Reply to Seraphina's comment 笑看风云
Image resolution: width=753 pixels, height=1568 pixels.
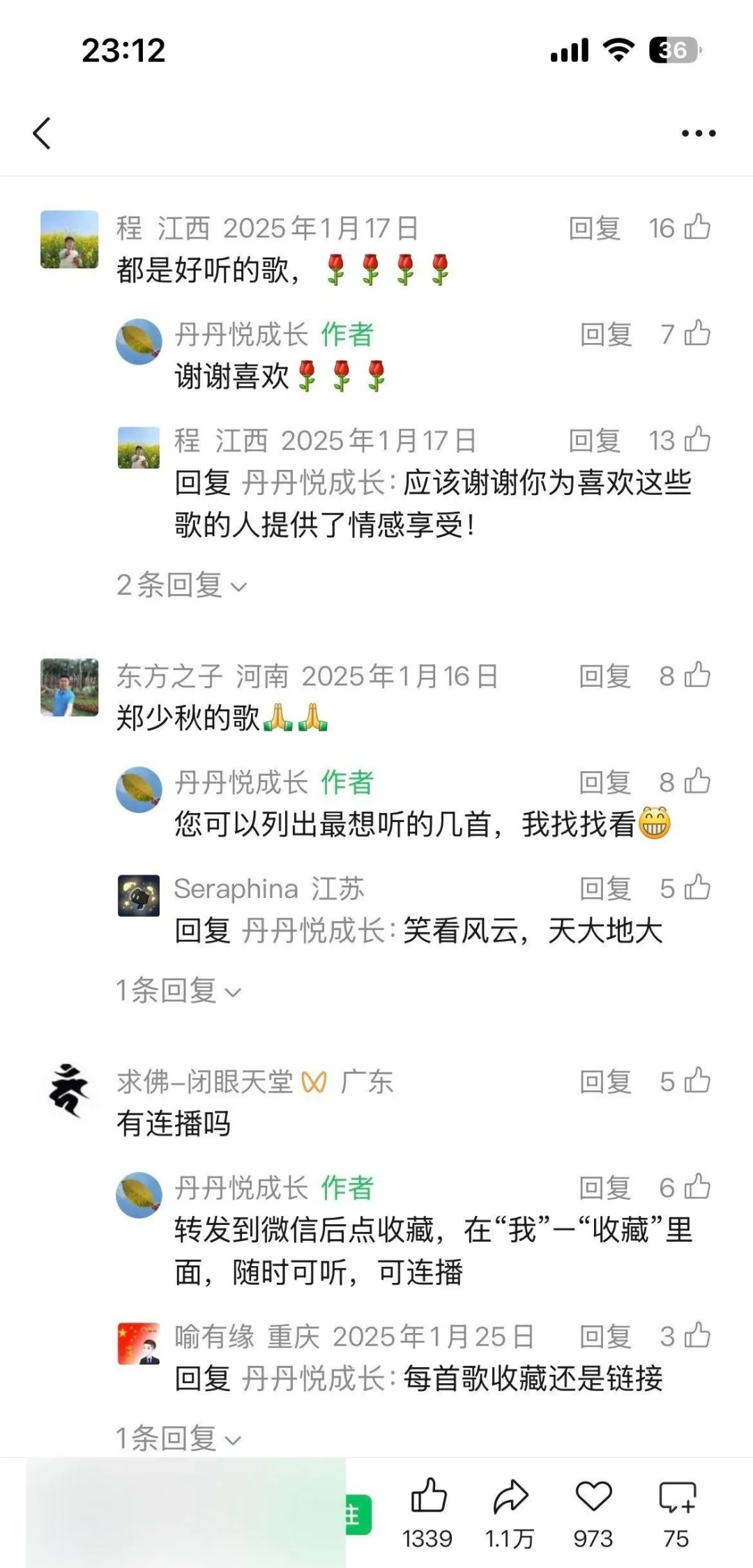[x=604, y=889]
